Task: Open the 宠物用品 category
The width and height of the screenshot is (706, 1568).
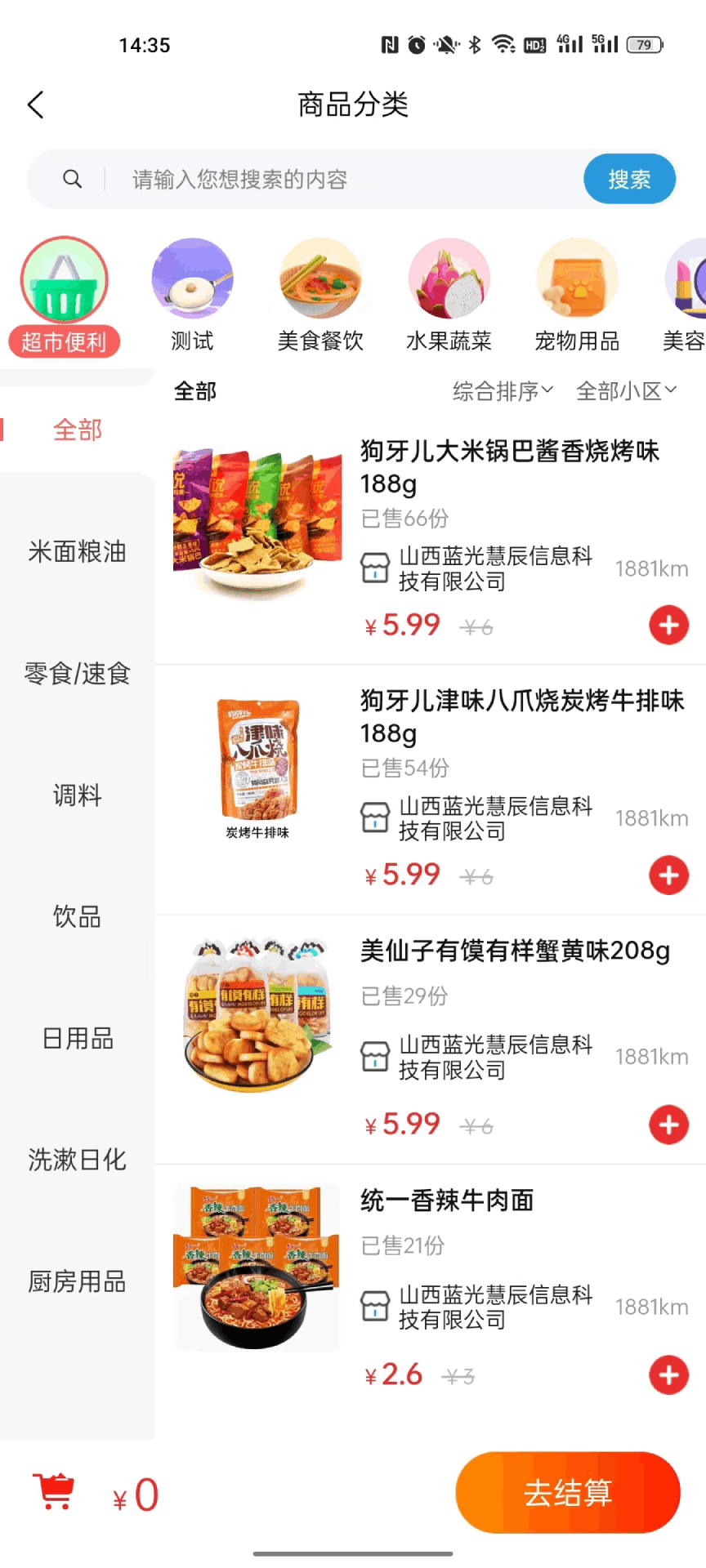Action: (577, 296)
